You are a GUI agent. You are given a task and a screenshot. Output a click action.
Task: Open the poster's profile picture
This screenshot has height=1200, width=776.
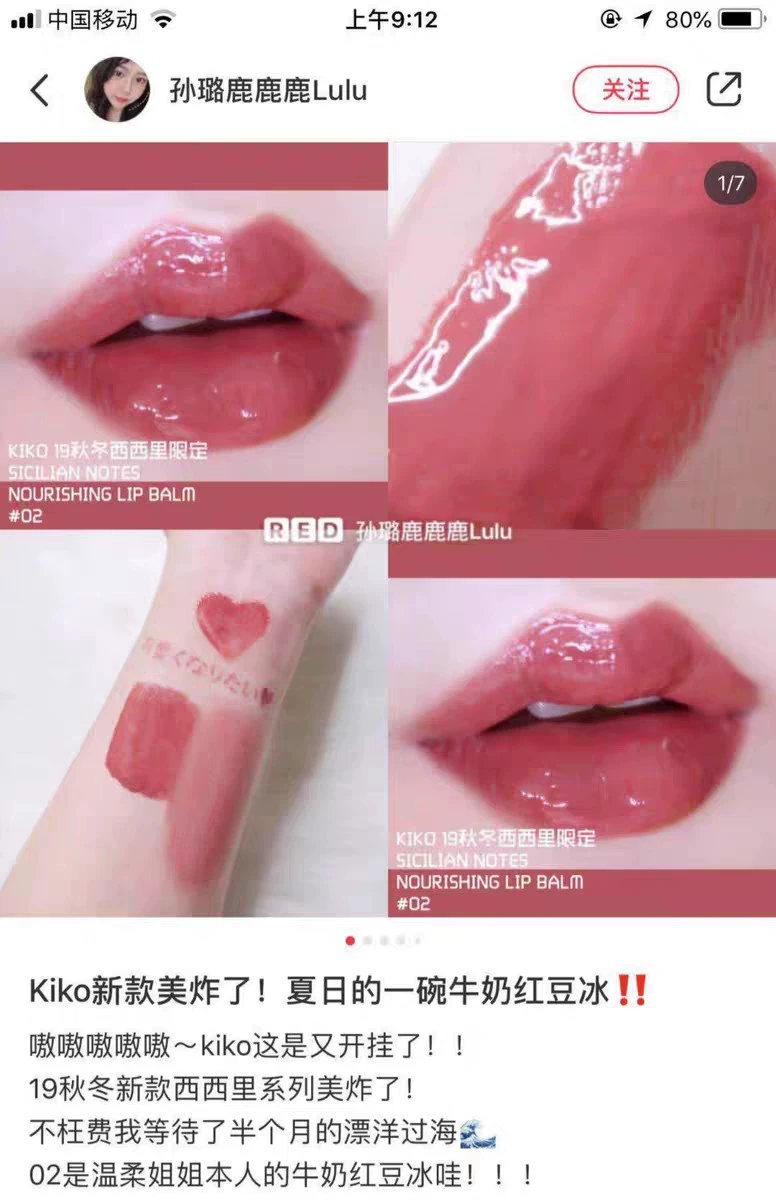point(117,90)
